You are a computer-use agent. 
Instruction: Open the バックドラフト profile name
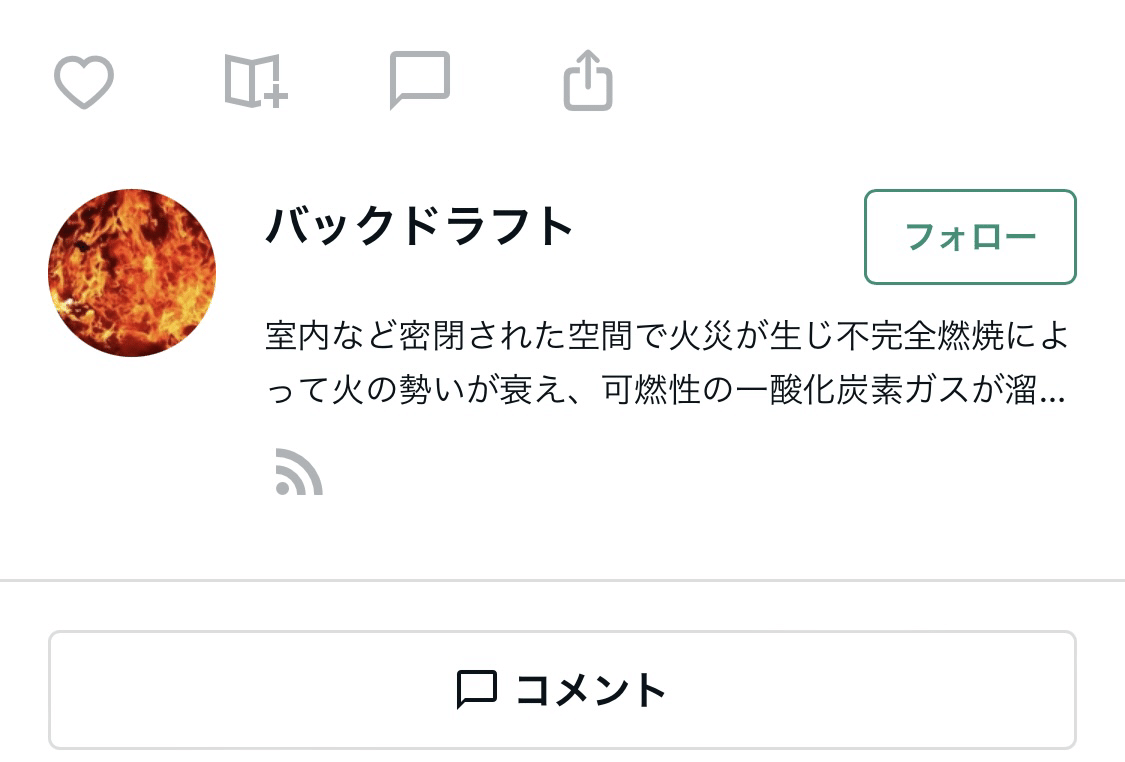(x=420, y=227)
